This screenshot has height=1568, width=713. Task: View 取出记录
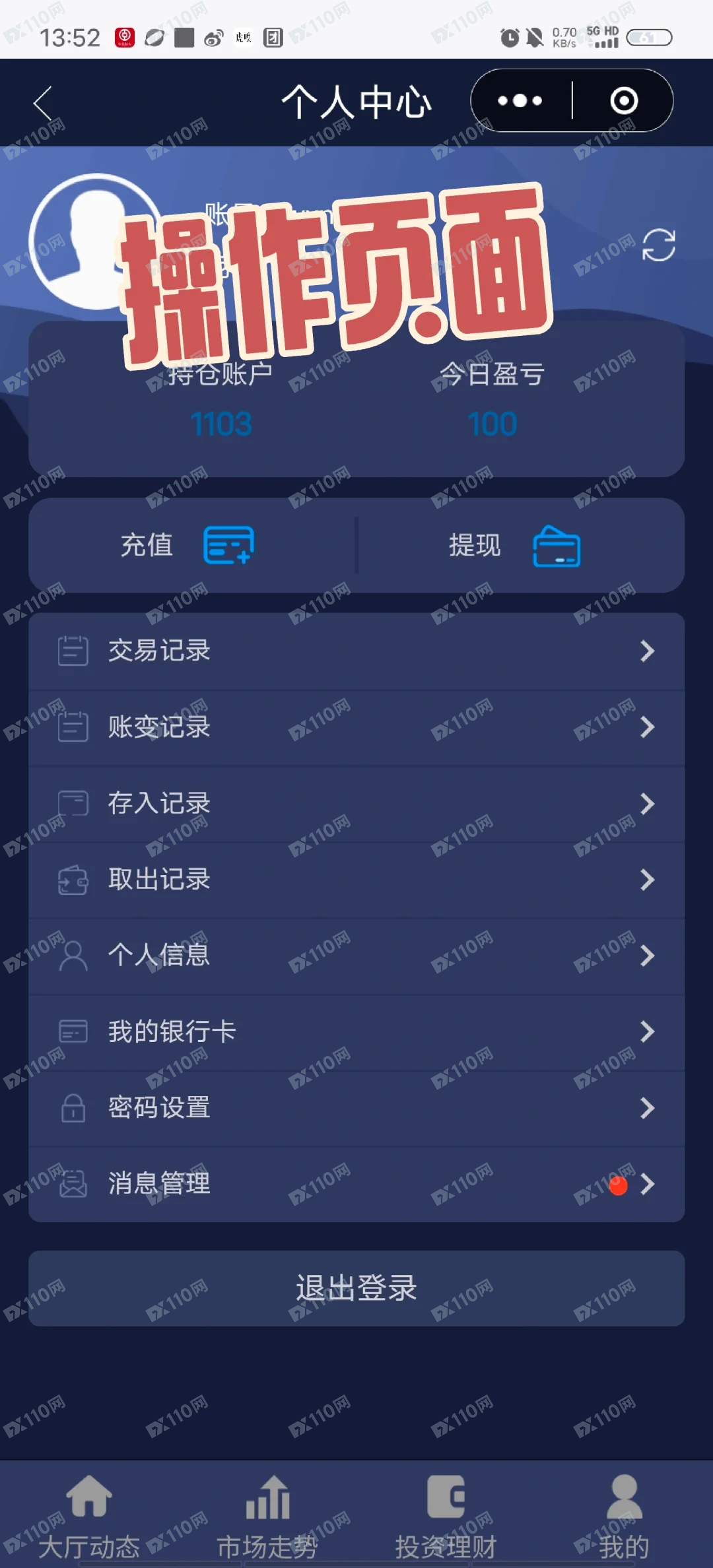coord(356,880)
